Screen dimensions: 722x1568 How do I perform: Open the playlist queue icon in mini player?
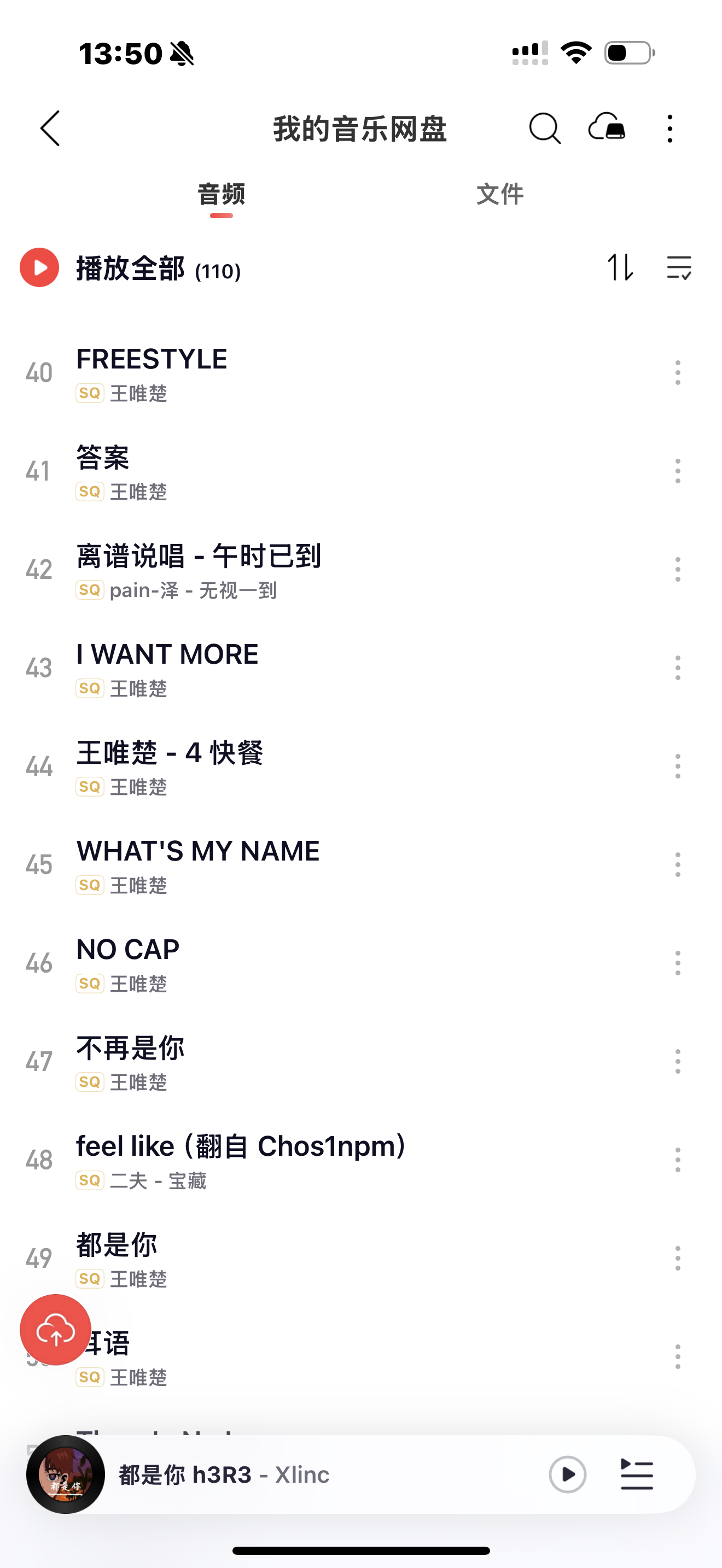[x=637, y=1476]
